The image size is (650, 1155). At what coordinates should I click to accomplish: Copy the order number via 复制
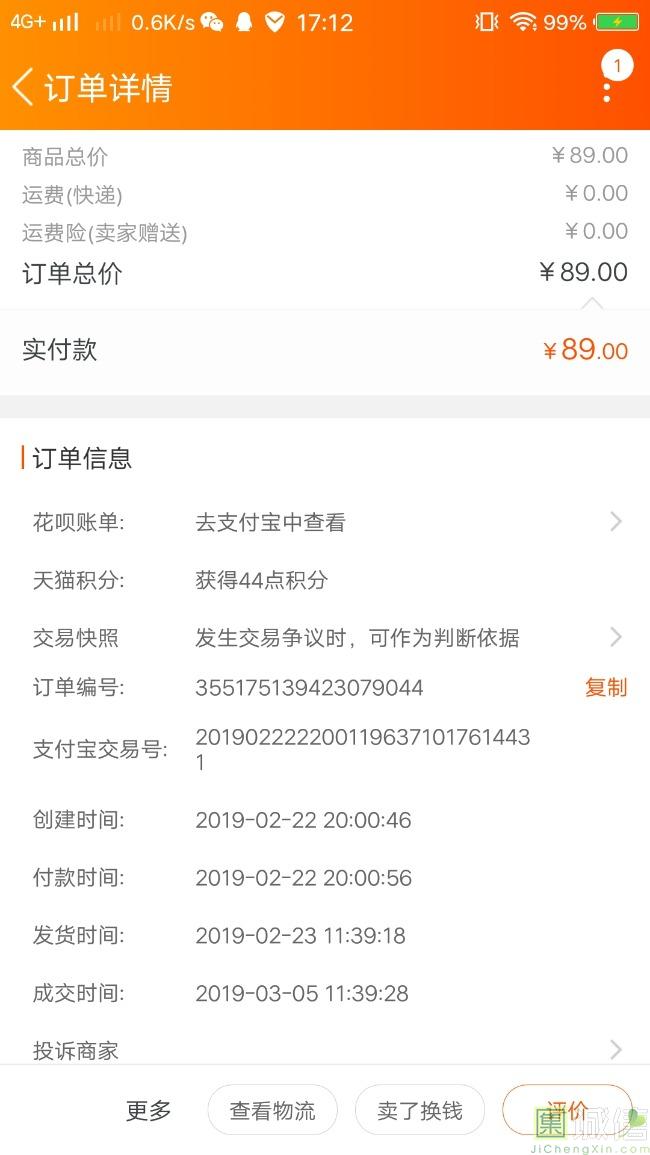(x=606, y=687)
